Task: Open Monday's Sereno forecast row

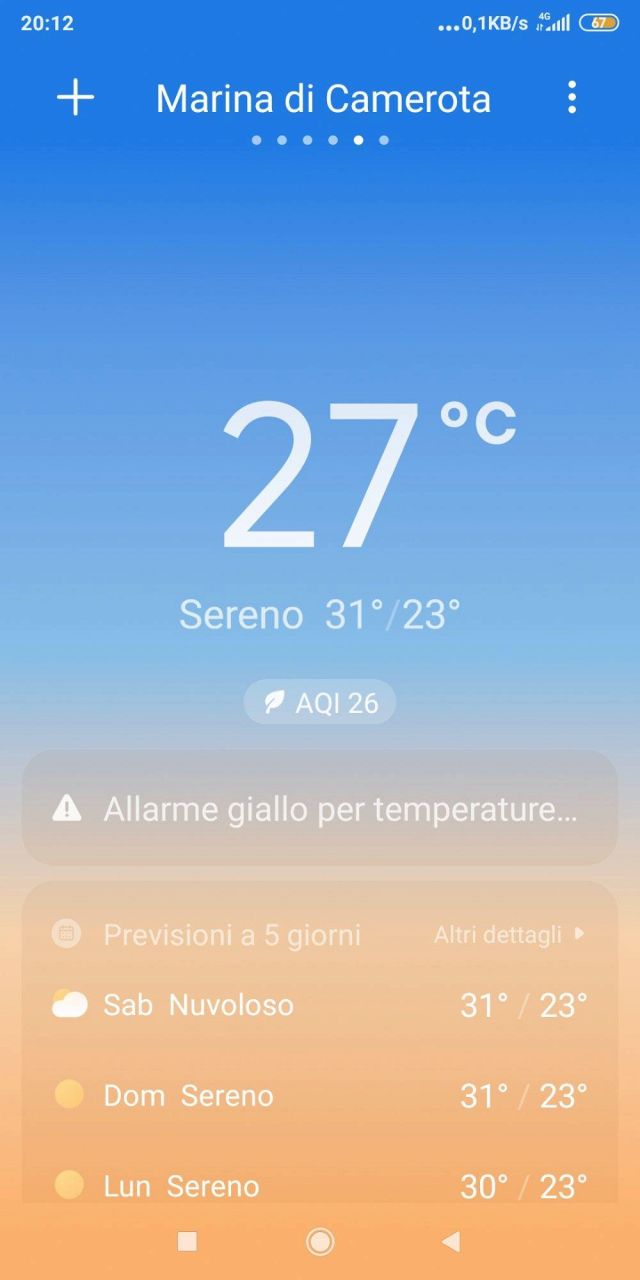Action: click(x=320, y=1186)
